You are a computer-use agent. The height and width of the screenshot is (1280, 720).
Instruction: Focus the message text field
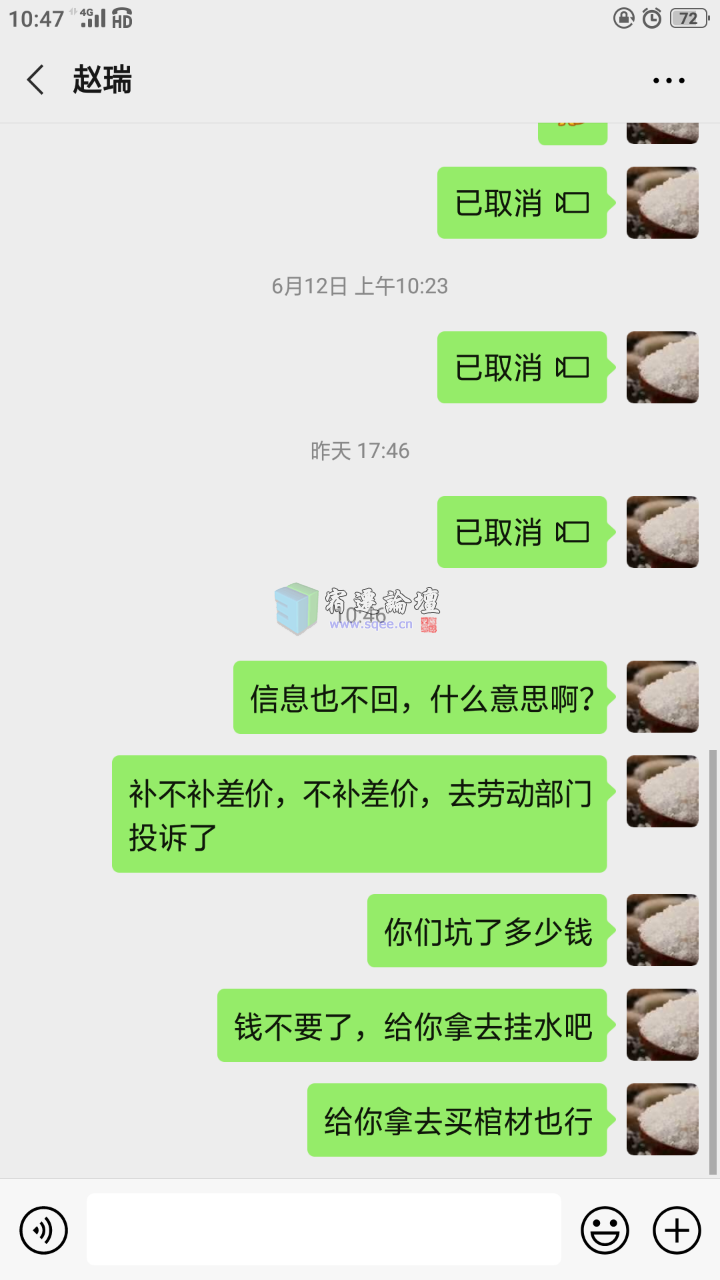[323, 1229]
